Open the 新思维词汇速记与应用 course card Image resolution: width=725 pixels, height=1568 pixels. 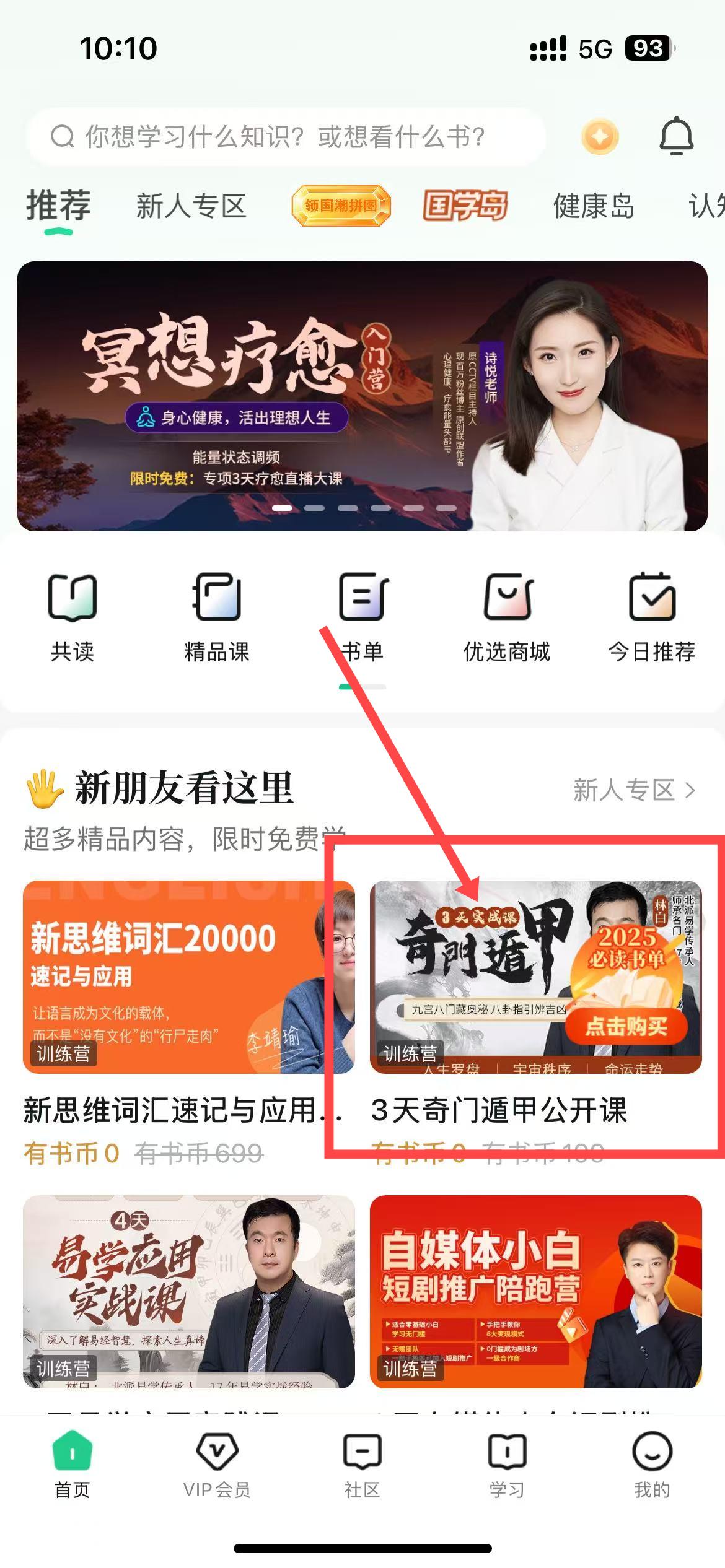188,1023
